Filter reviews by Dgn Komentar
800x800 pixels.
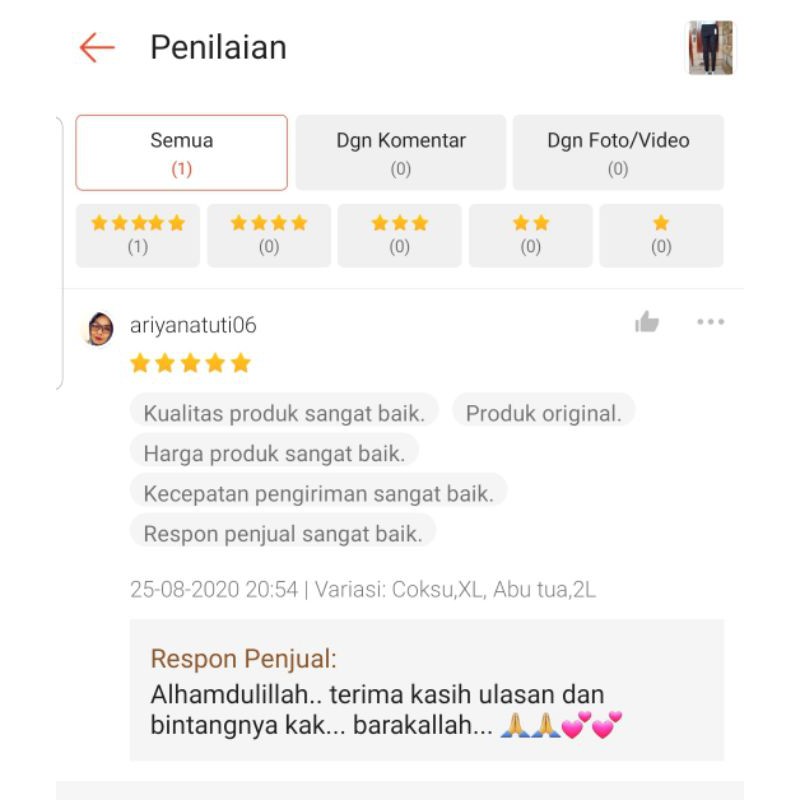pyautogui.click(x=401, y=153)
